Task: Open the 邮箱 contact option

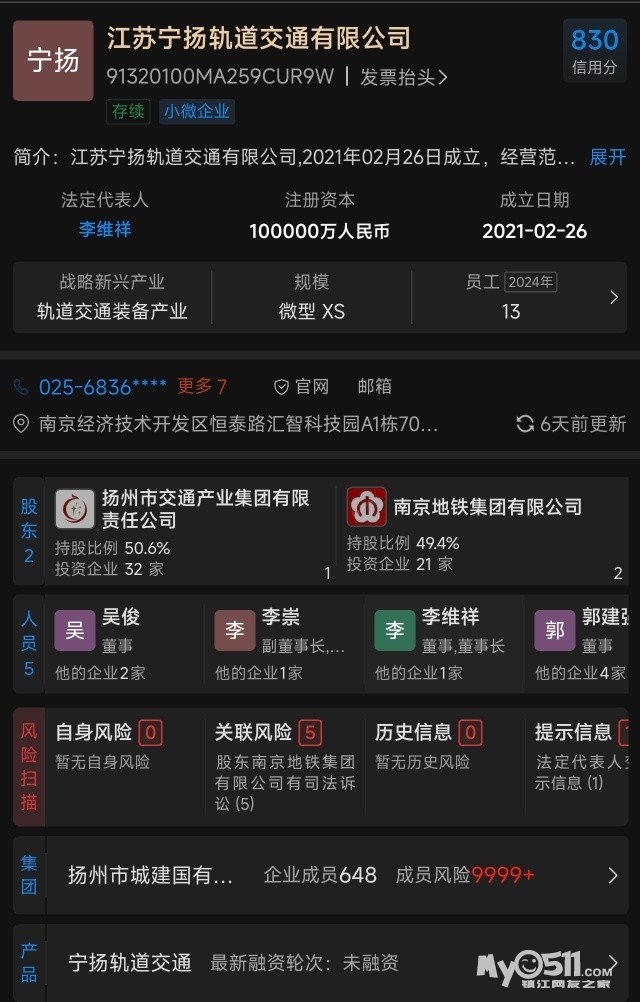Action: (x=375, y=386)
